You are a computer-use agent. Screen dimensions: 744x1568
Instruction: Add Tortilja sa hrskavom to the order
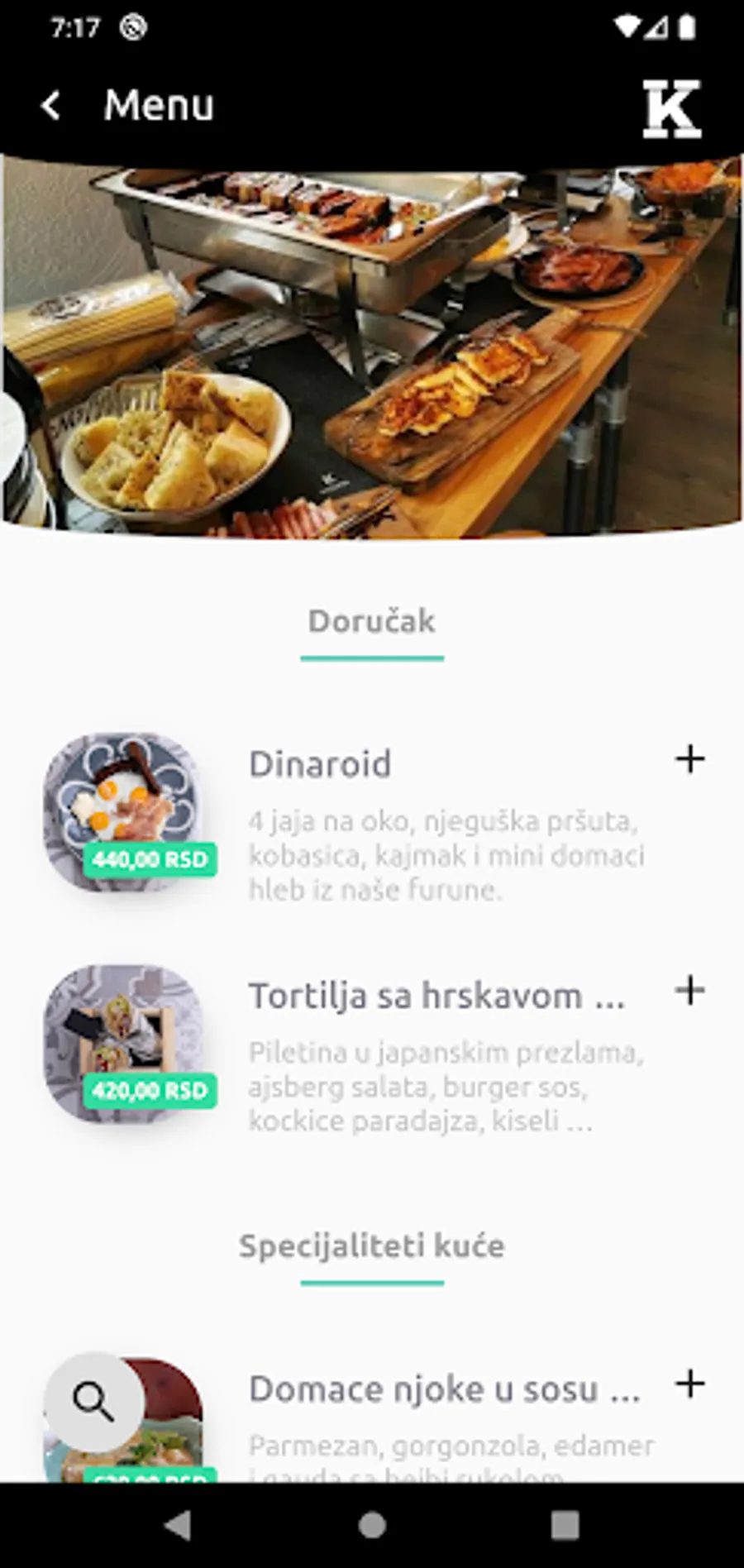(689, 990)
